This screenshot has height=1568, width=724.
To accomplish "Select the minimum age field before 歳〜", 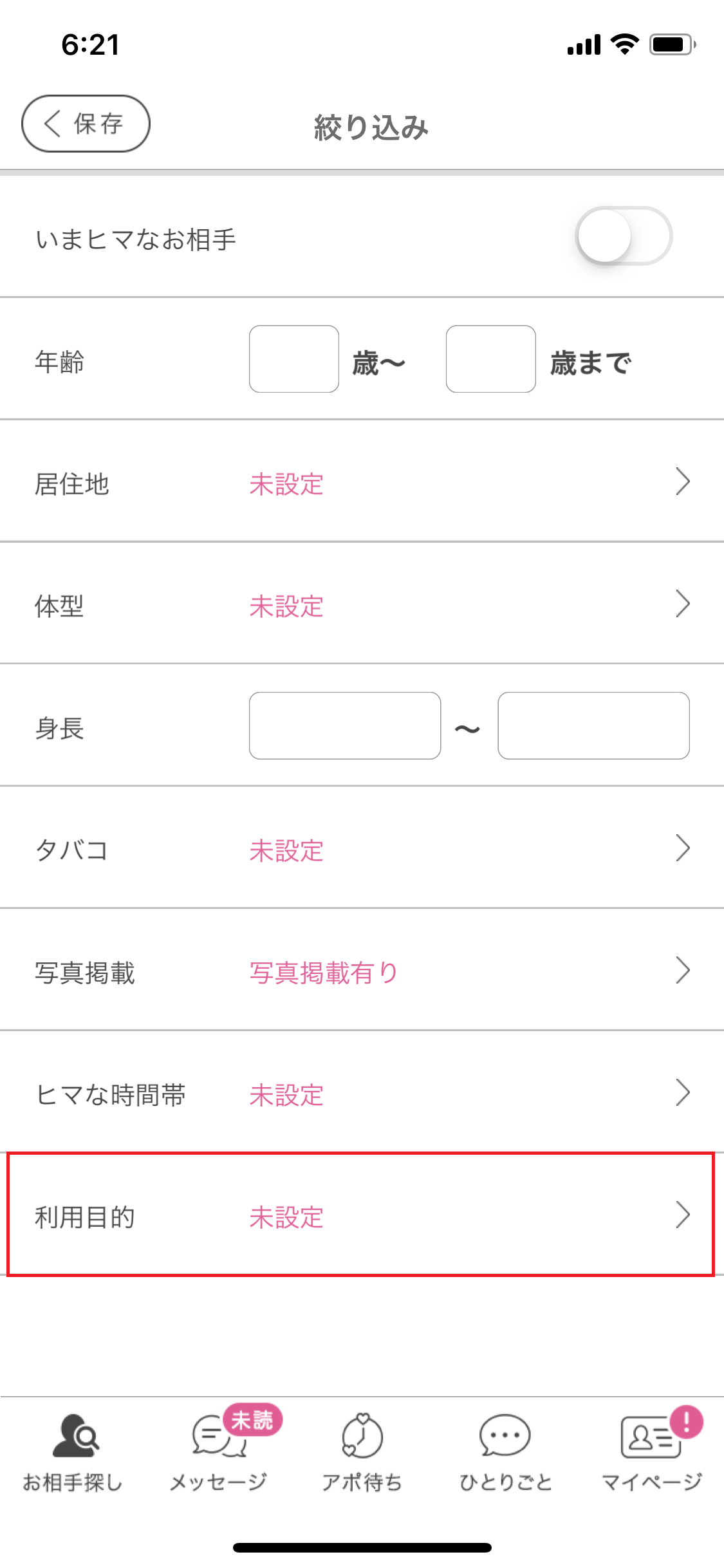I will (294, 359).
